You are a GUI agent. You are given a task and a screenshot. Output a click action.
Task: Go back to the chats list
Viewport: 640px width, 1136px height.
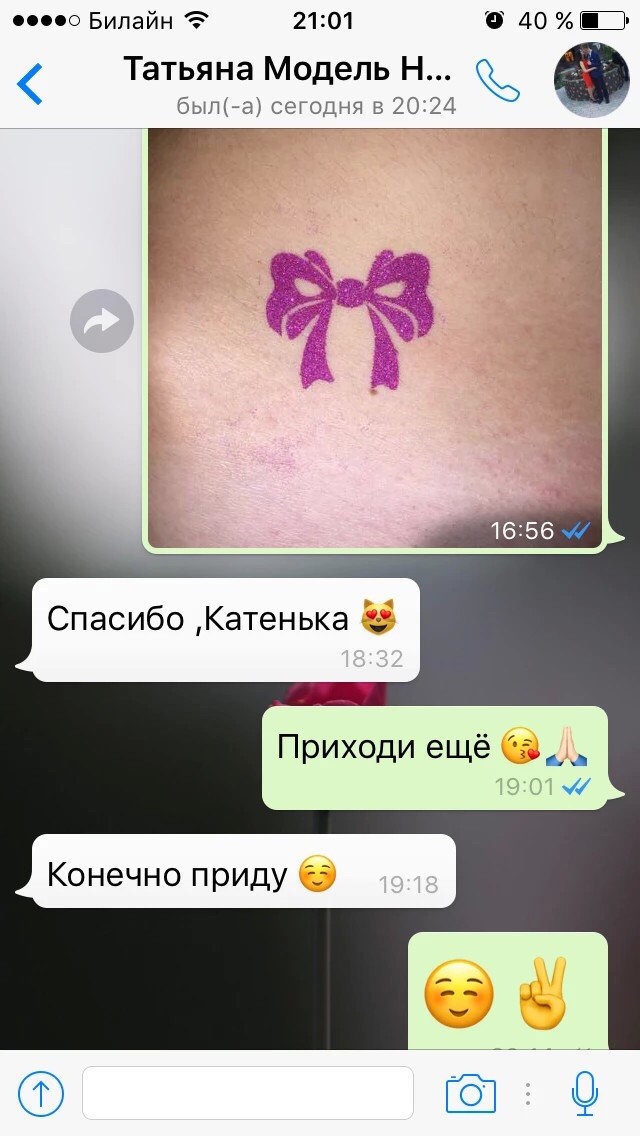(x=30, y=82)
